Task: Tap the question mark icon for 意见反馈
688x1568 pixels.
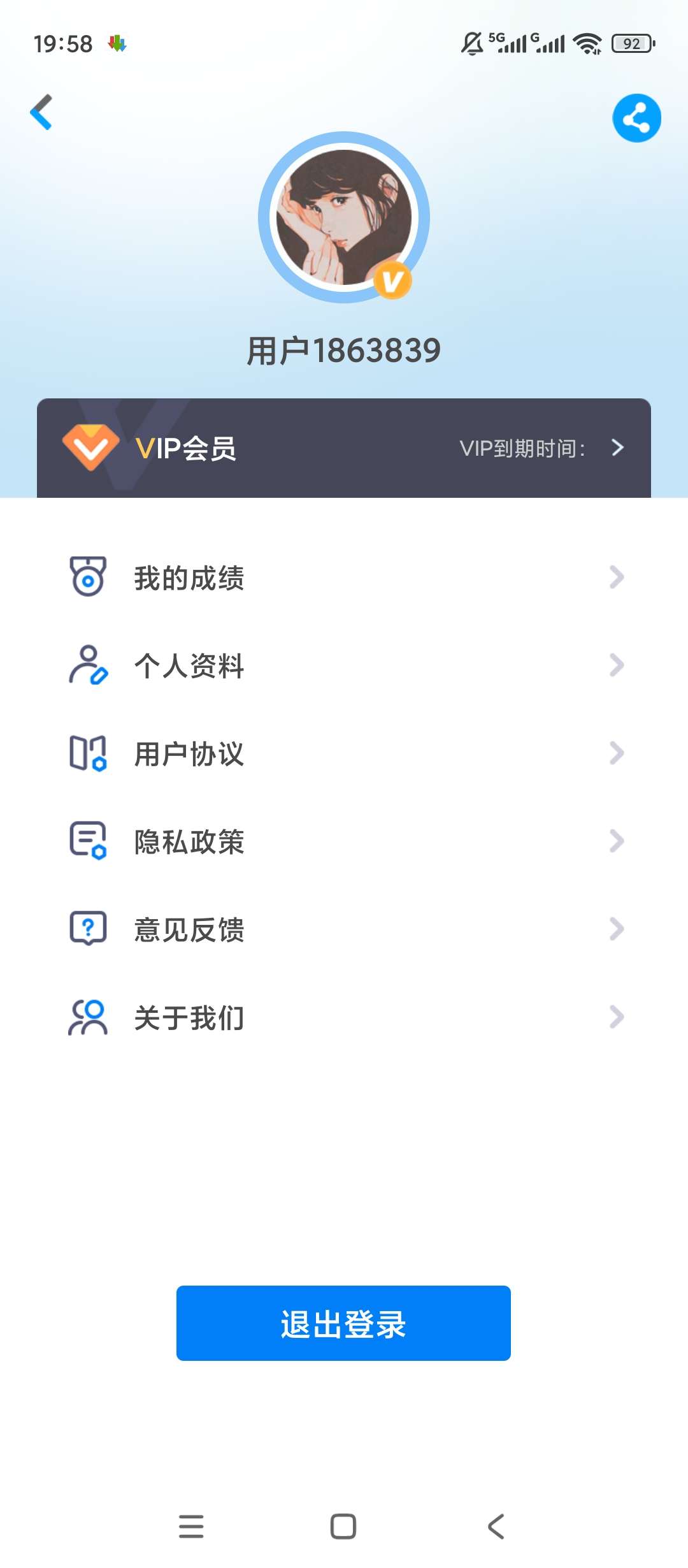Action: pyautogui.click(x=89, y=929)
